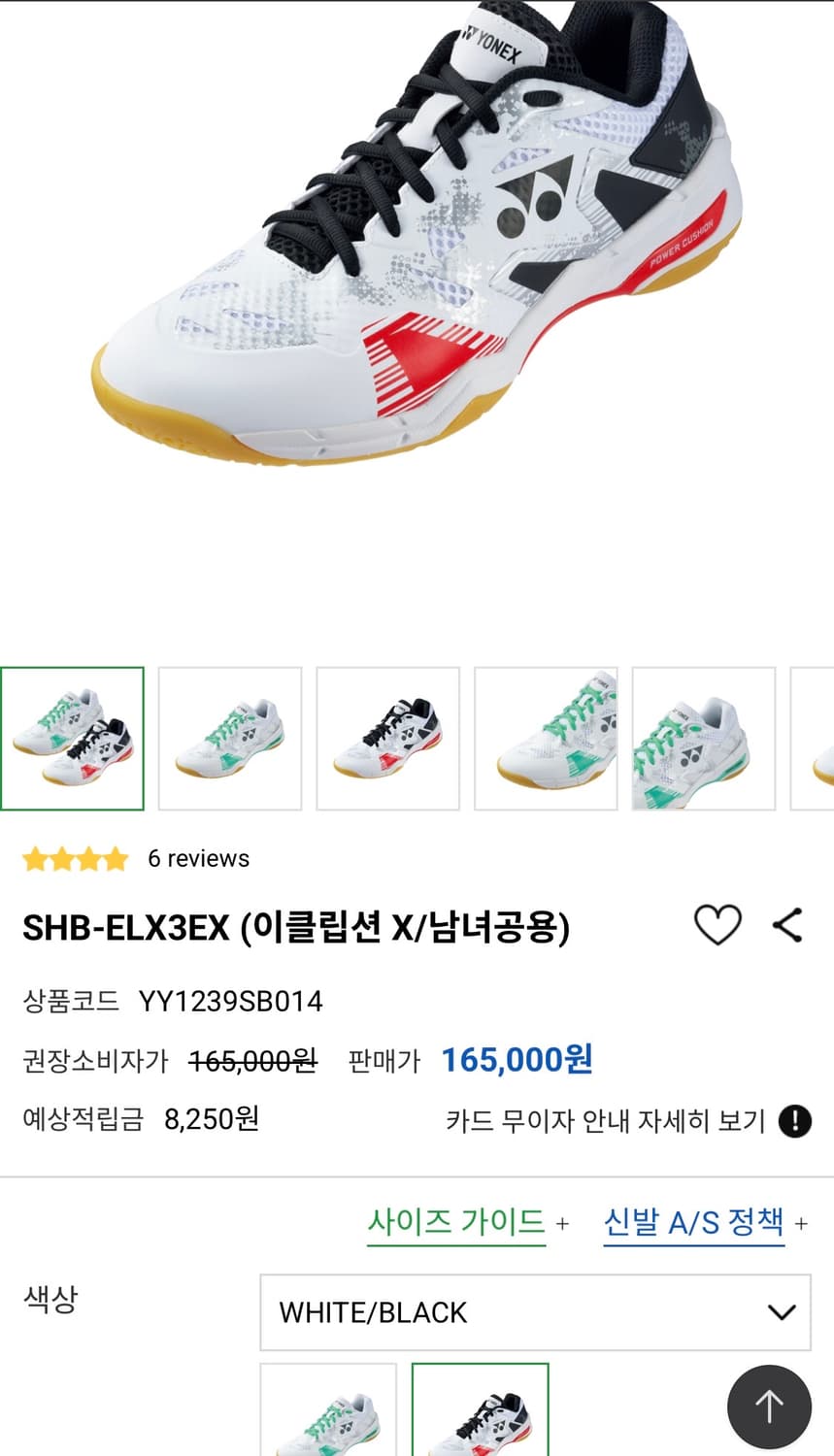Select the WHITE/GREEN color variant thumbnail below dropdown

(x=328, y=1417)
